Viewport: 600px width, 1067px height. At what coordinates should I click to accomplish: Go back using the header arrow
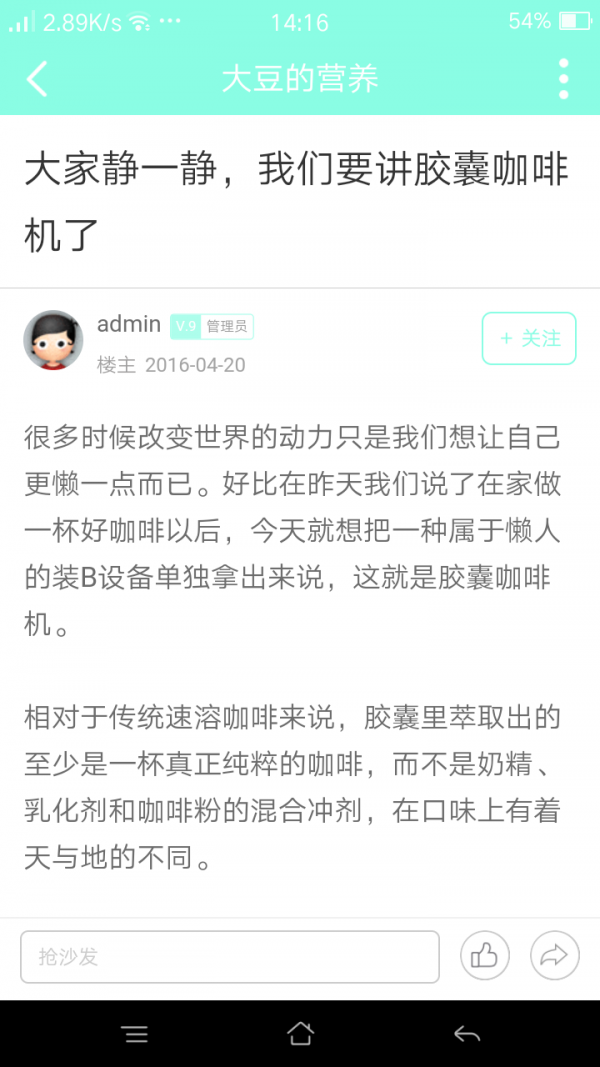click(38, 79)
